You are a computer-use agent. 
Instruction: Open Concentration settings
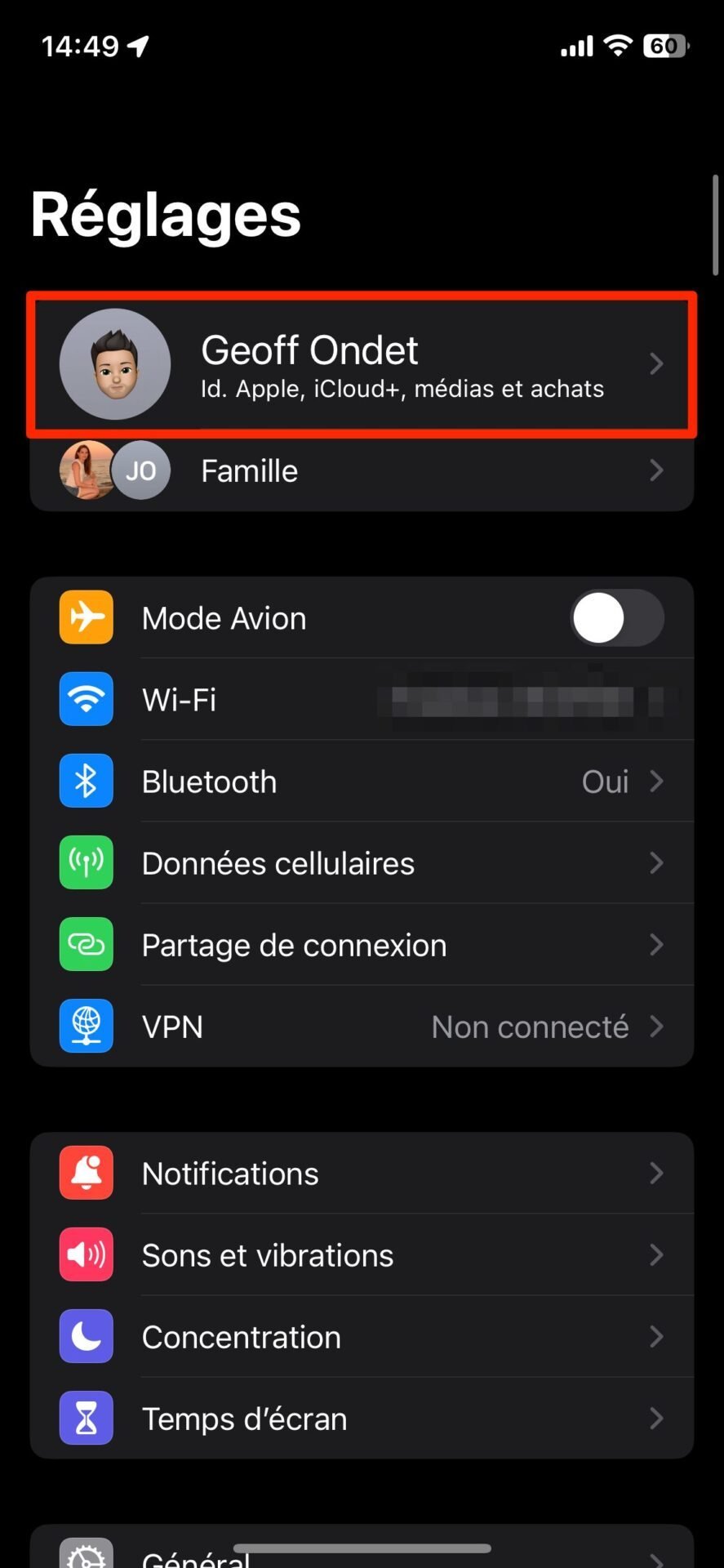pos(362,1337)
